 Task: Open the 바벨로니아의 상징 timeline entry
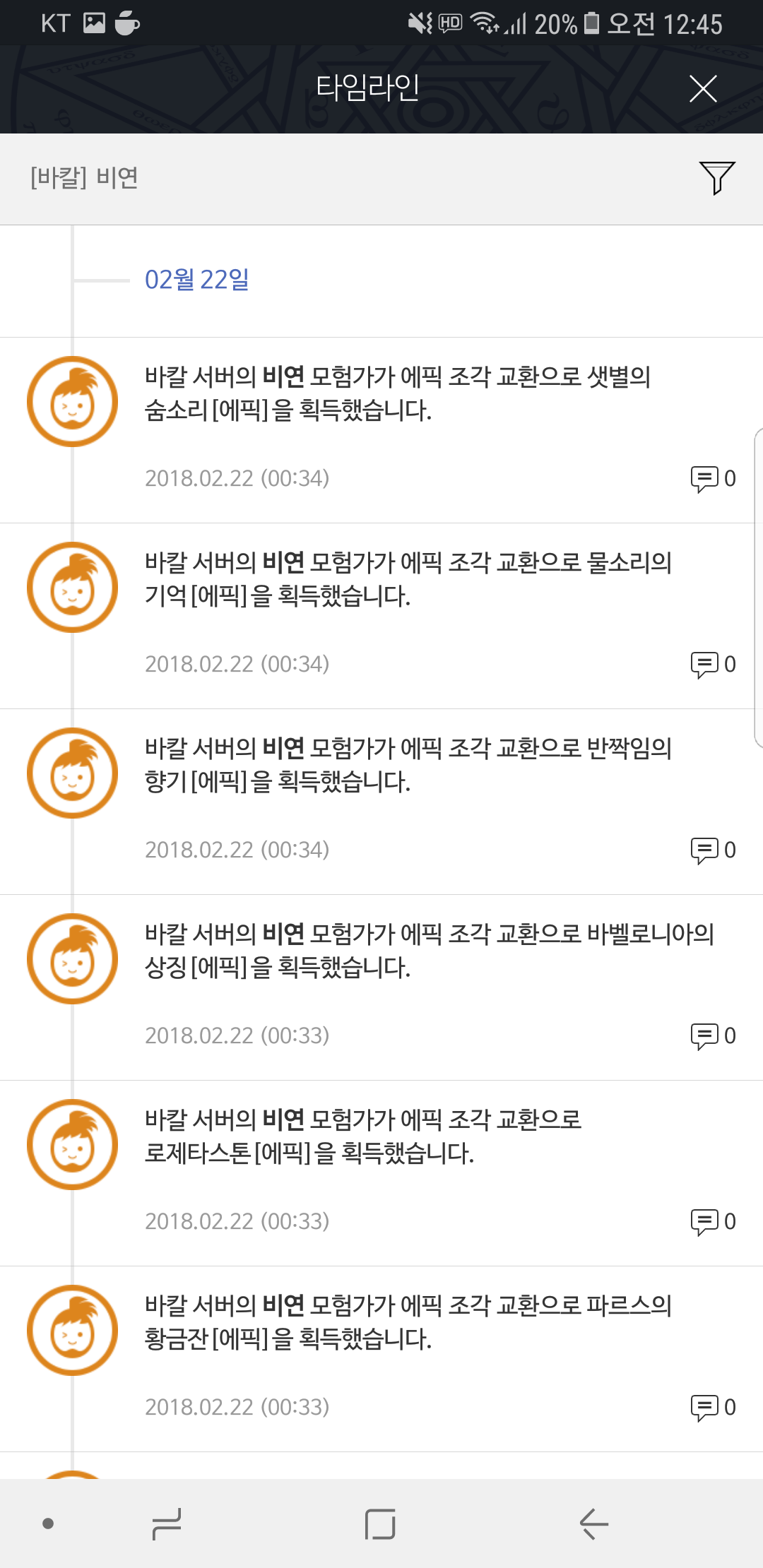pos(429,951)
